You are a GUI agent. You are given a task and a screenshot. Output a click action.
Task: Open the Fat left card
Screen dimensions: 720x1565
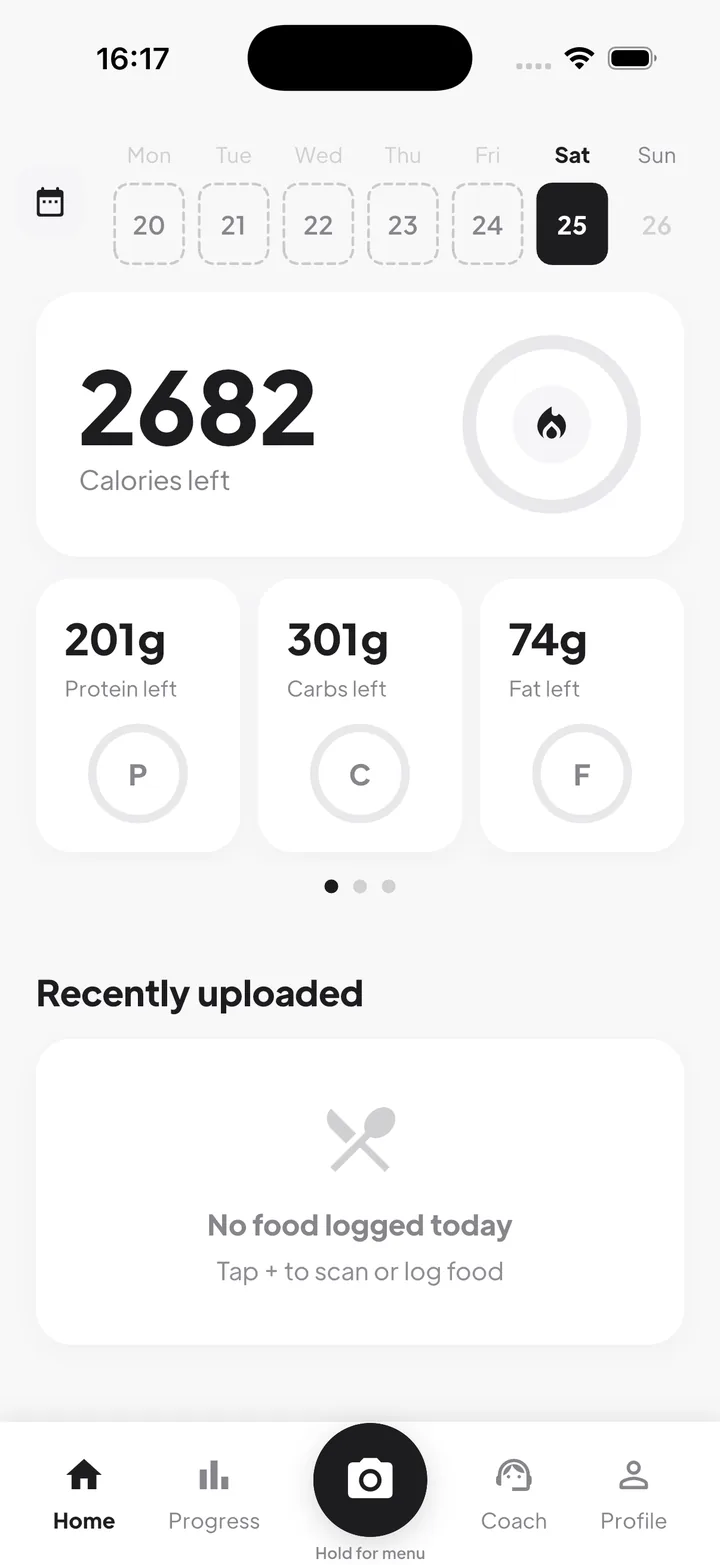coord(582,715)
